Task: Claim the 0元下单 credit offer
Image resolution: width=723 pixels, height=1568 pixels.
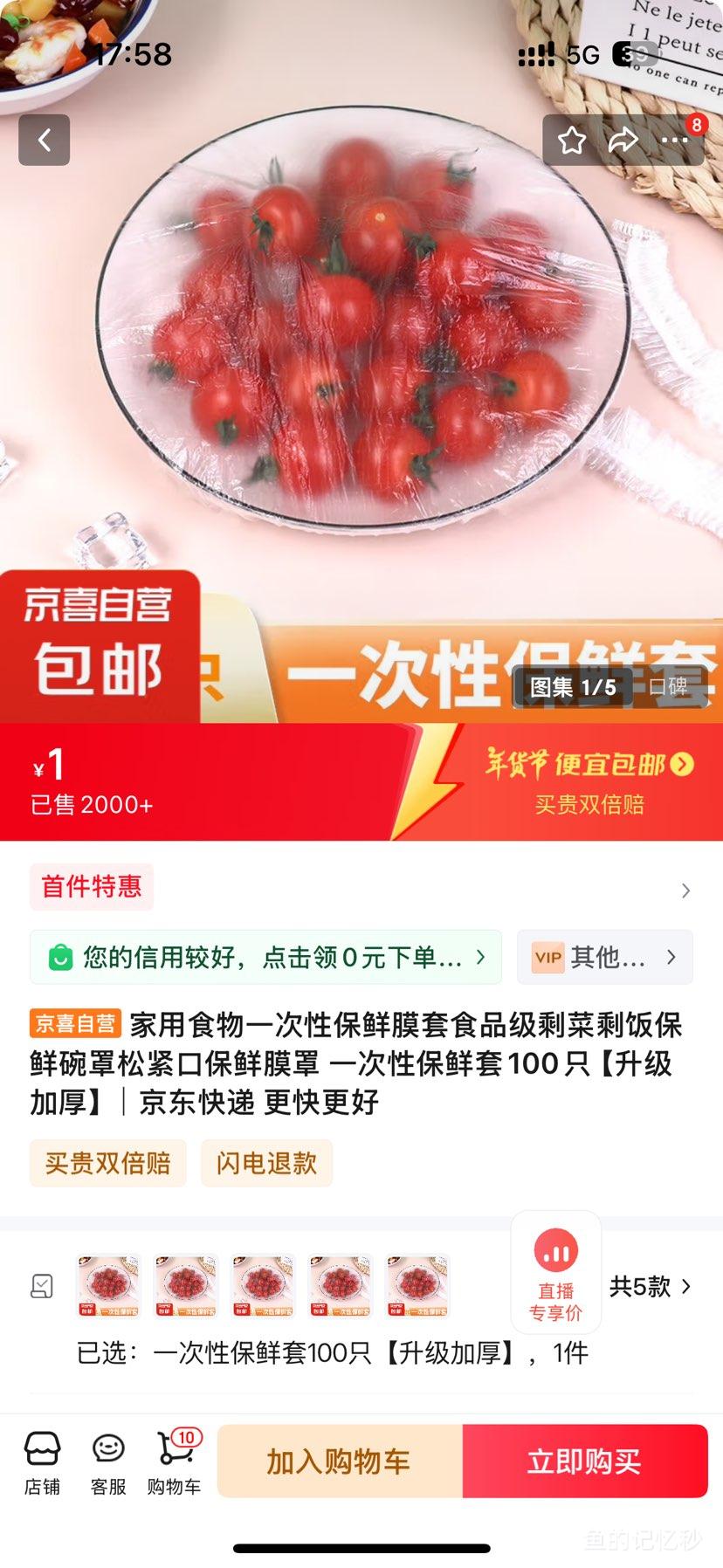Action: coord(266,958)
